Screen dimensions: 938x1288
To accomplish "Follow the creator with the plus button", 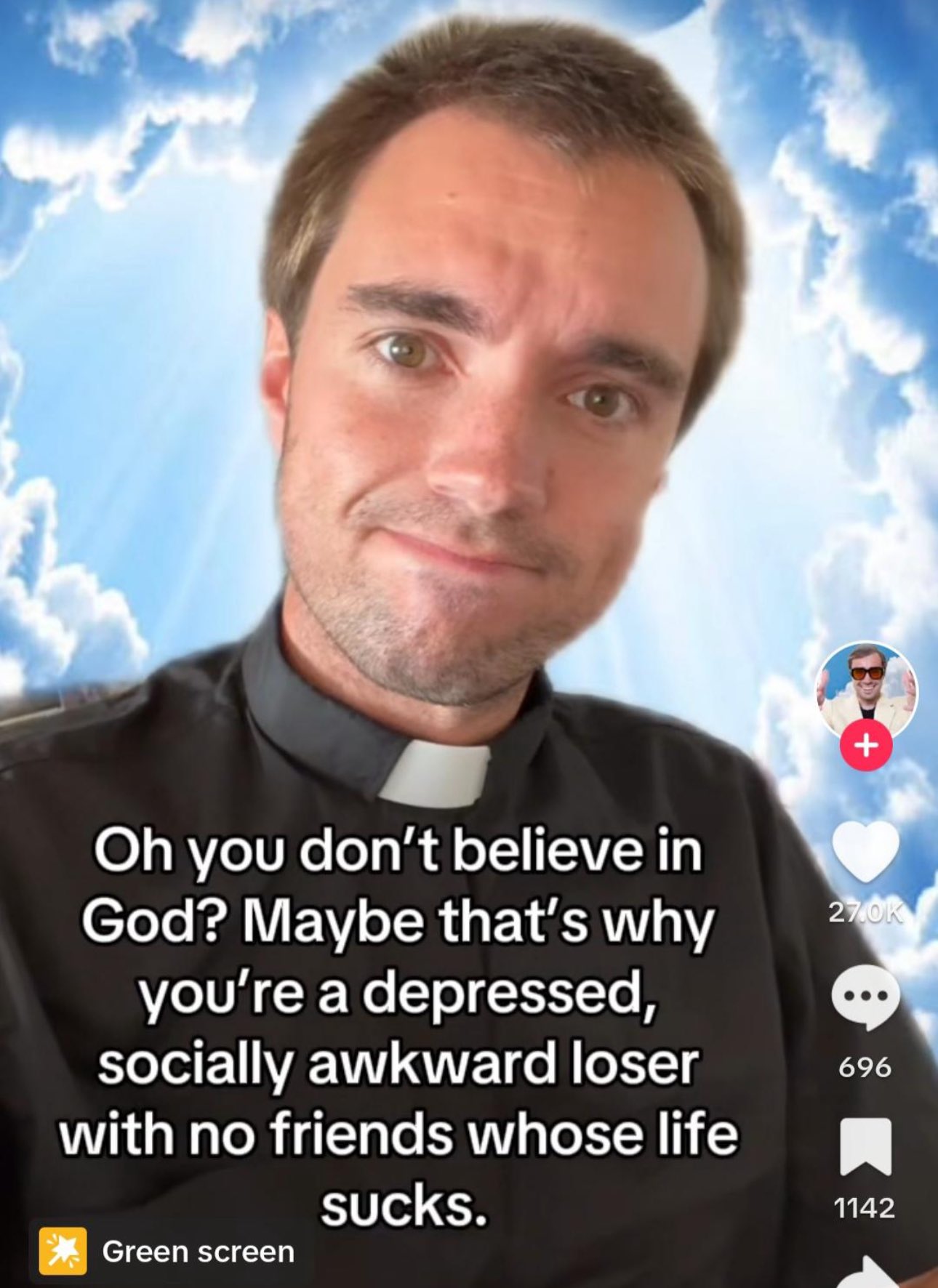I will coord(865,746).
